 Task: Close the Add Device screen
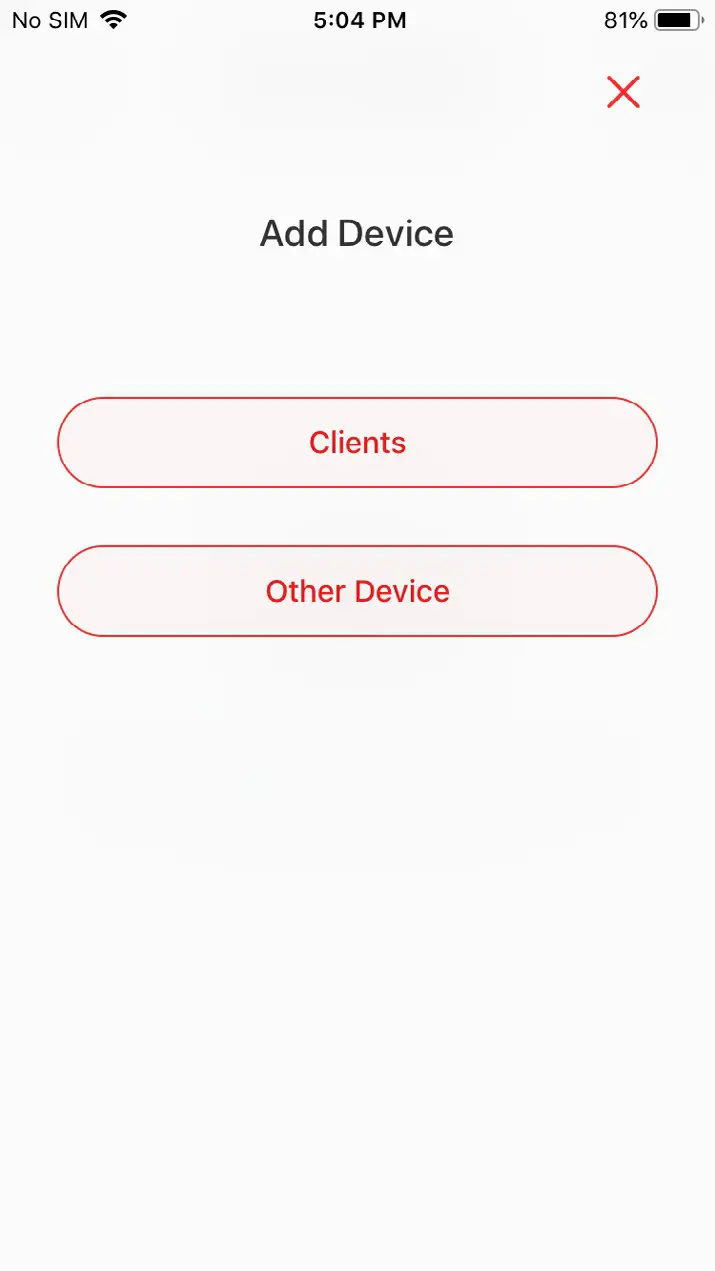coord(623,92)
